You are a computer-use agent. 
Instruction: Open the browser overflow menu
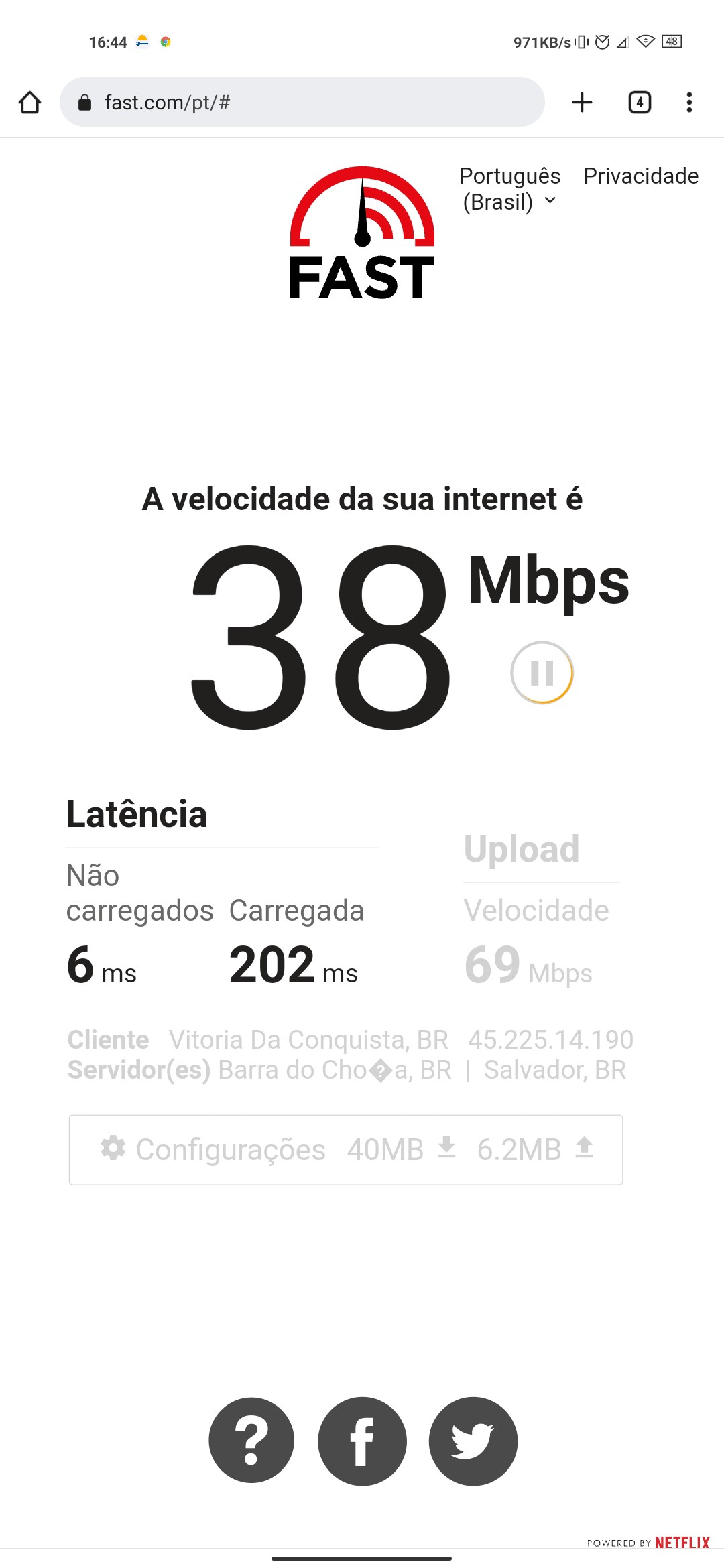(x=689, y=103)
